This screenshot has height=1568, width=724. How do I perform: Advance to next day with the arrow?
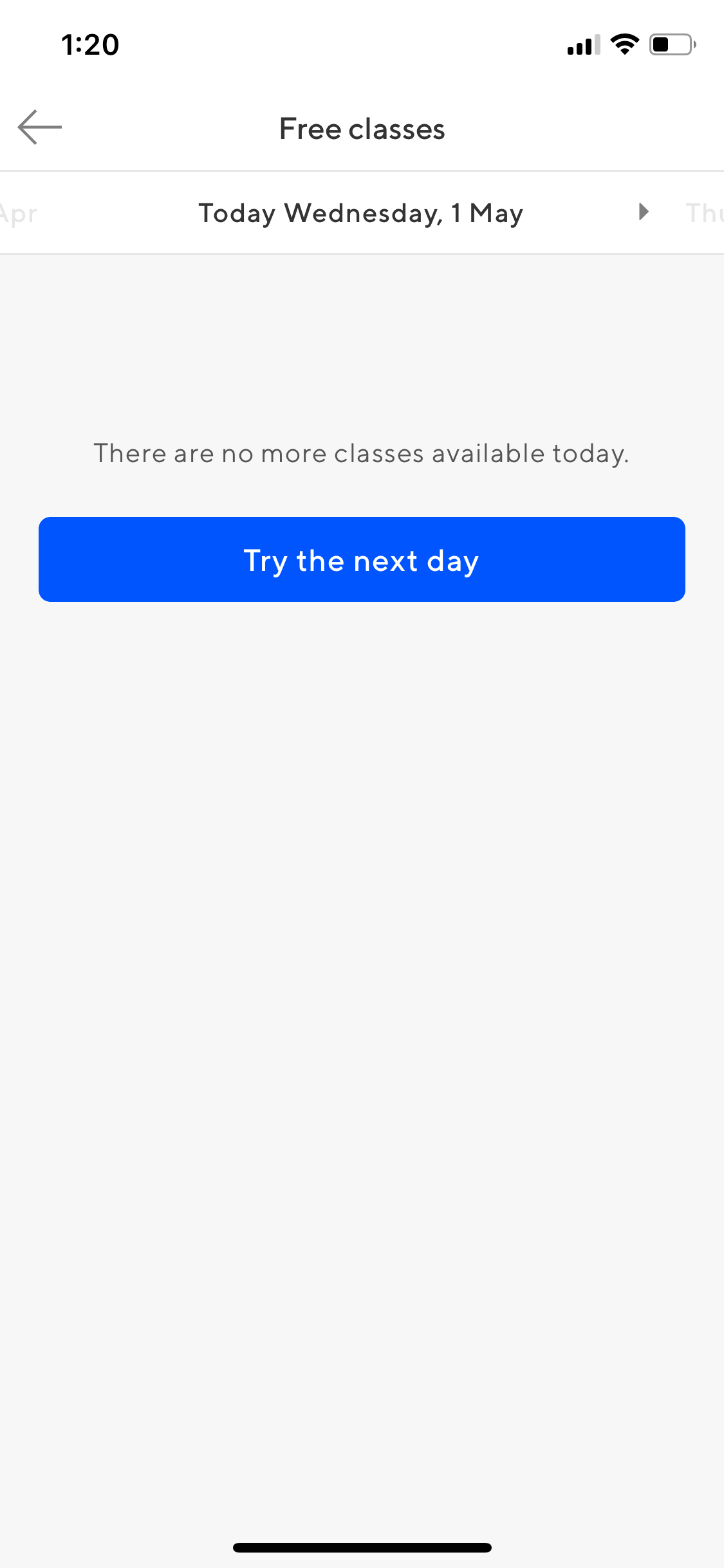[643, 212]
